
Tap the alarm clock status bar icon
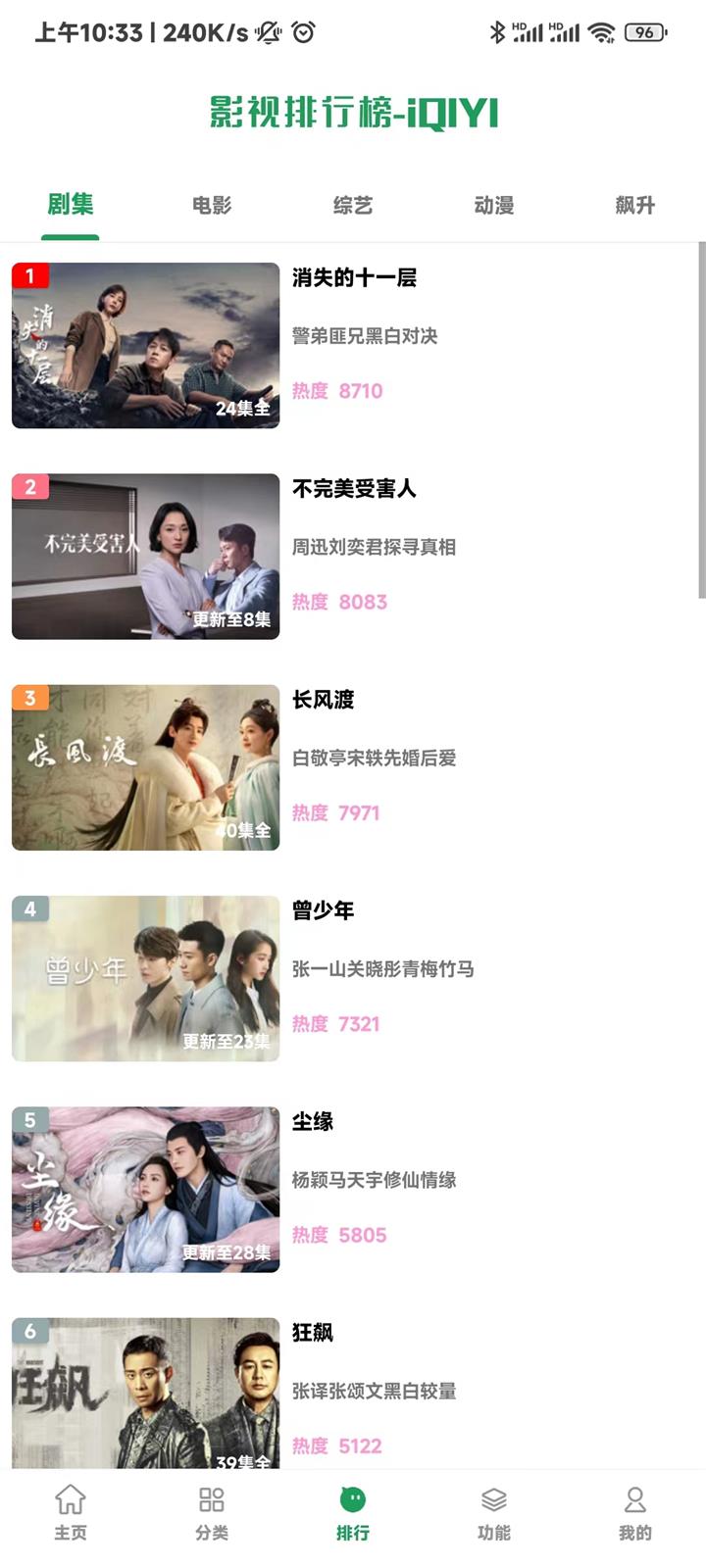pos(303,31)
